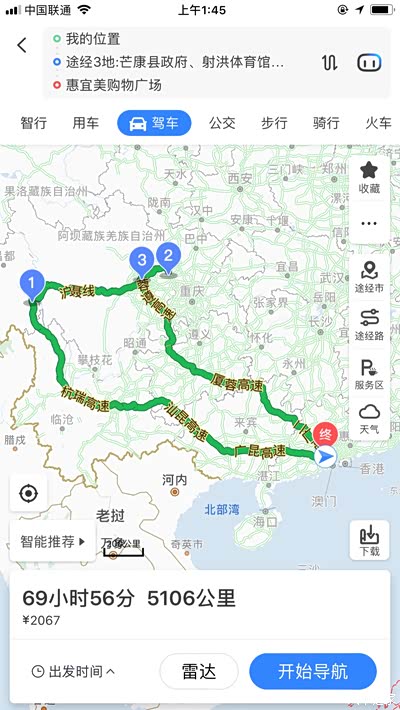
Task: Switch to the 火车 train tab
Action: (378, 123)
